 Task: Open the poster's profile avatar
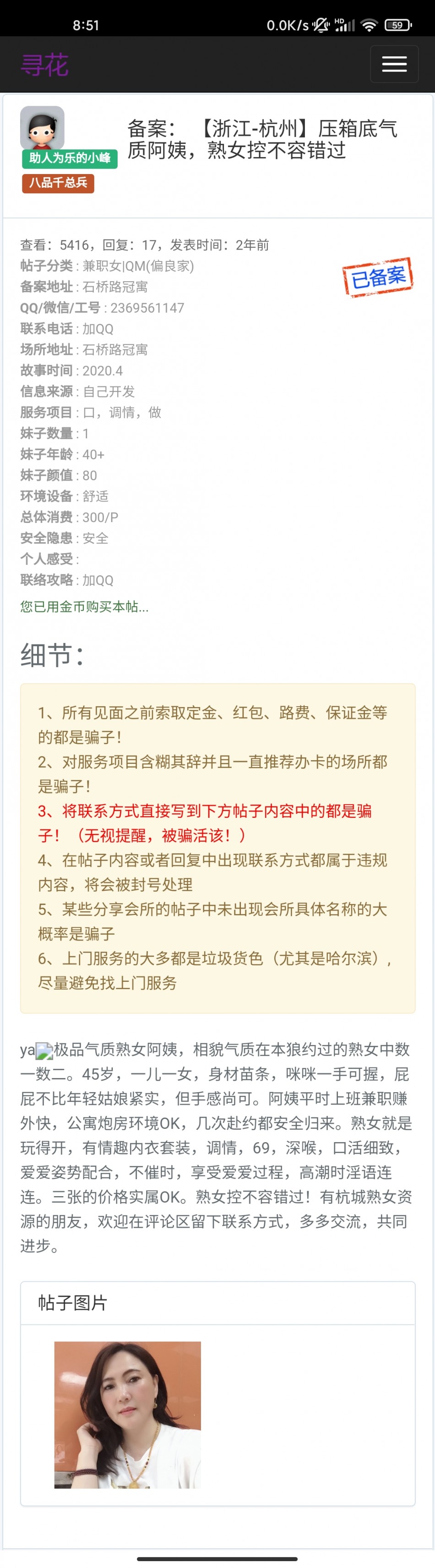click(42, 127)
